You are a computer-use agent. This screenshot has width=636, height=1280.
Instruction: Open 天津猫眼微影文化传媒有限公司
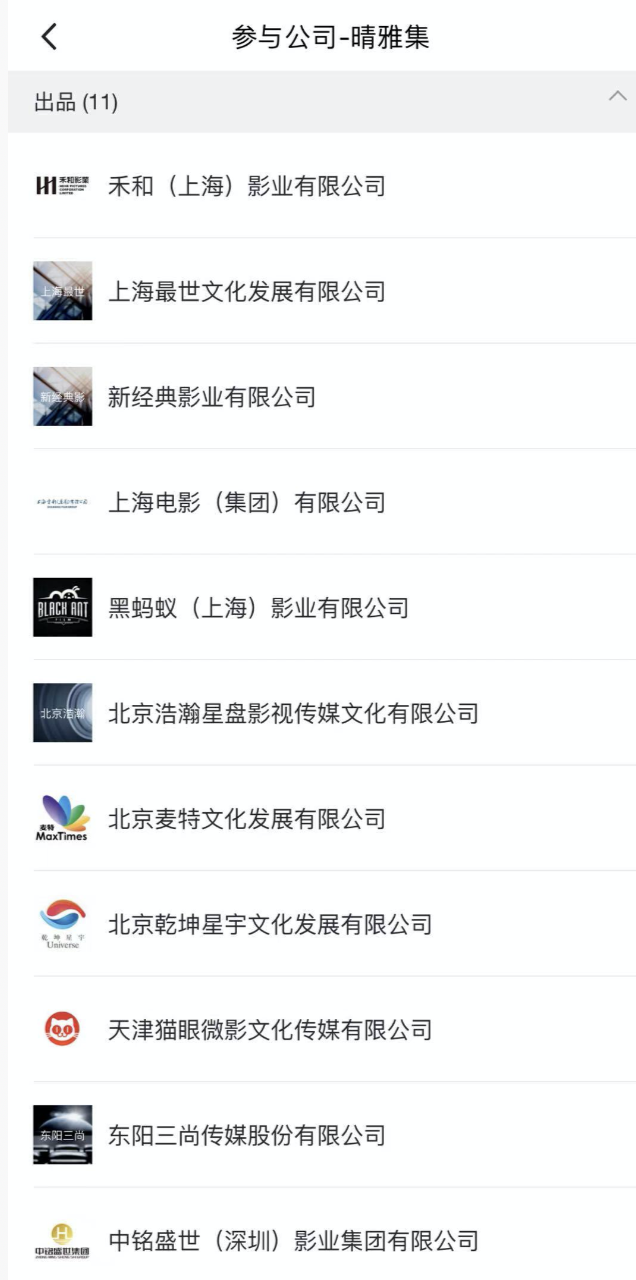[x=270, y=1030]
